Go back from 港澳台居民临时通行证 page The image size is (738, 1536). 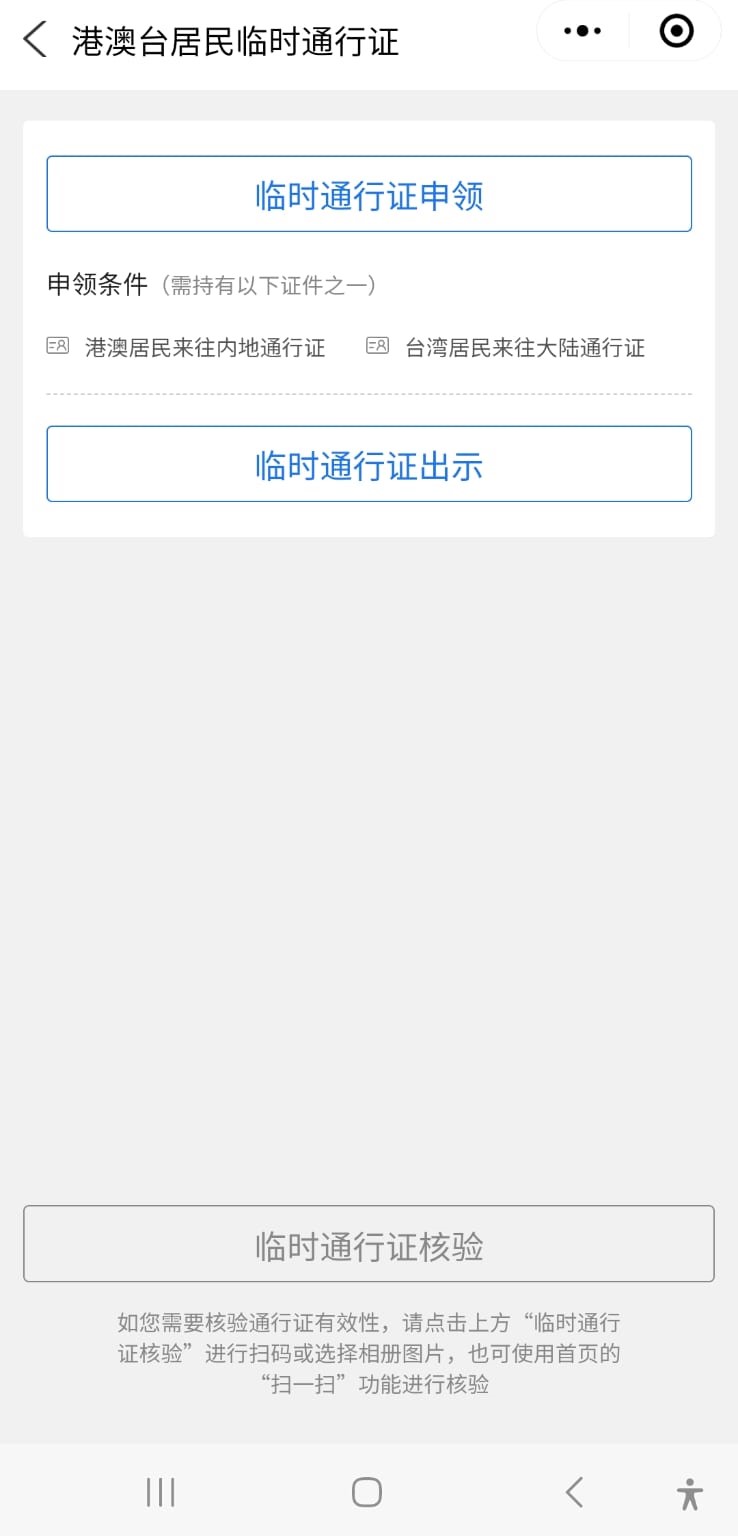coord(35,40)
